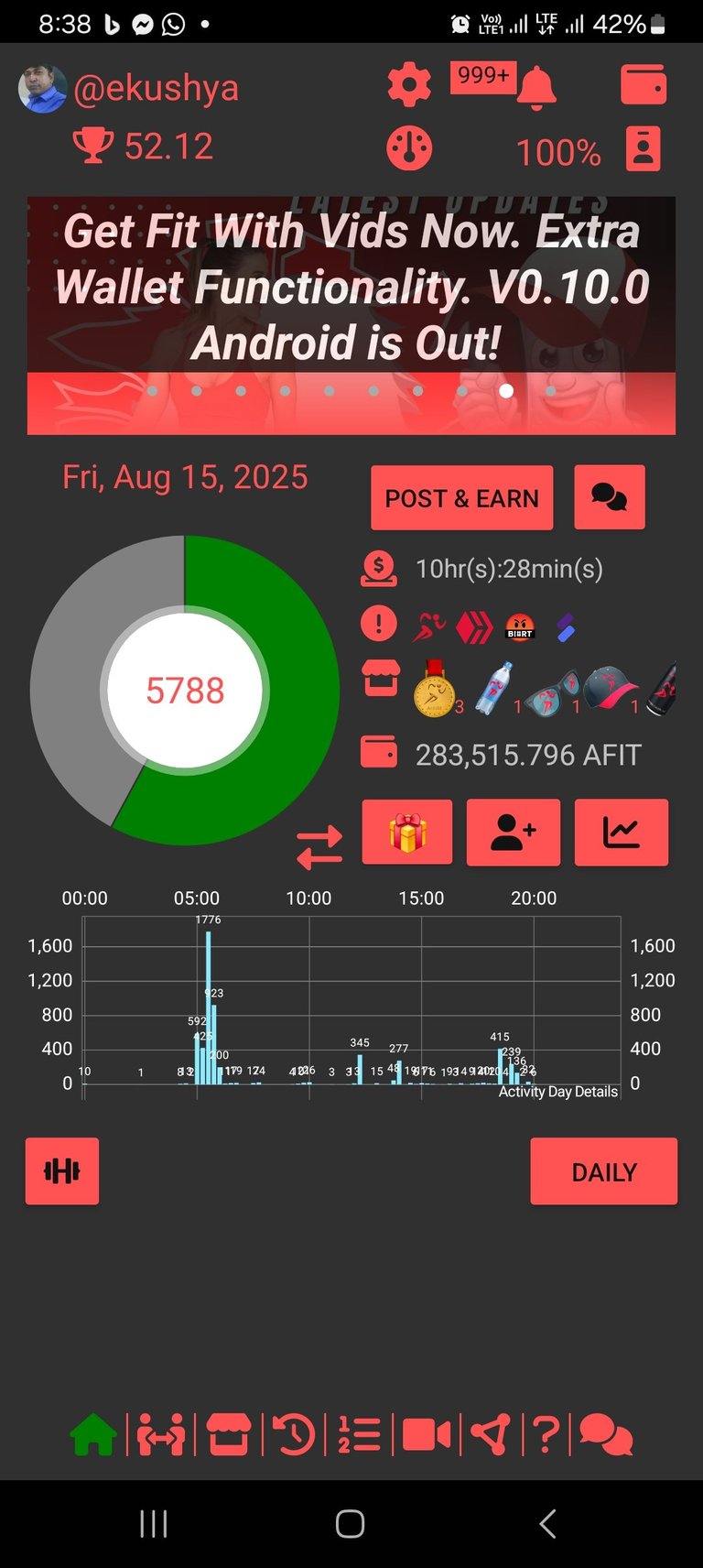Image resolution: width=703 pixels, height=1568 pixels.
Task: Open chat button beside POST & EARN
Action: tap(610, 497)
